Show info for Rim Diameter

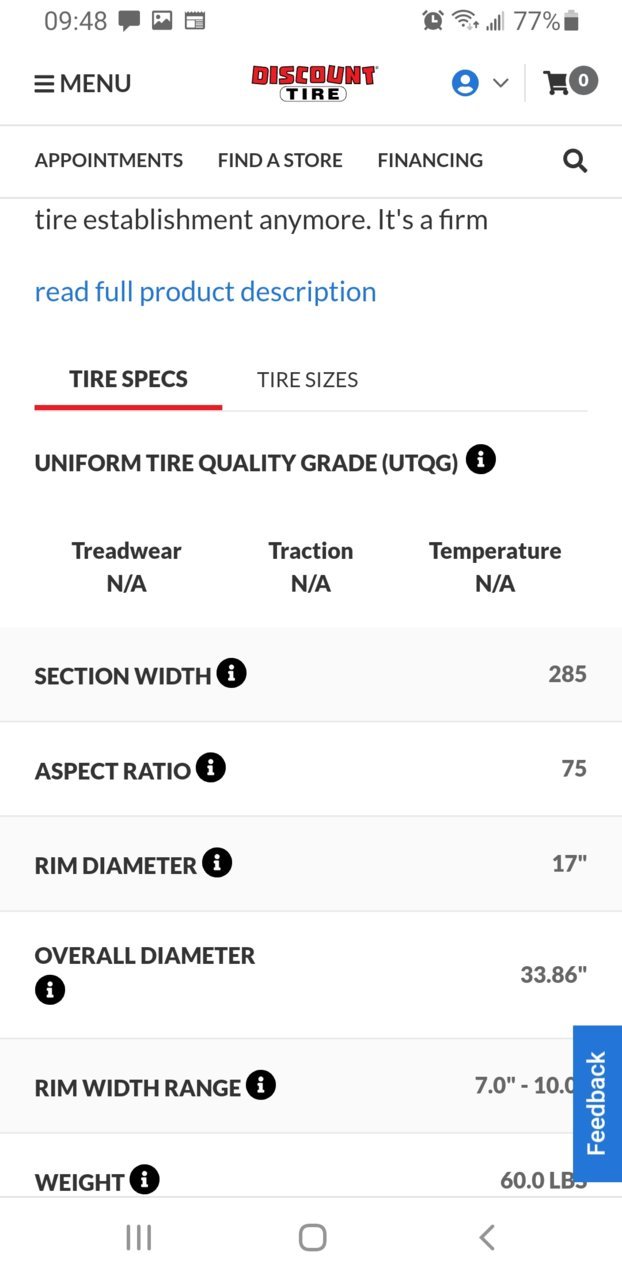coord(217,862)
